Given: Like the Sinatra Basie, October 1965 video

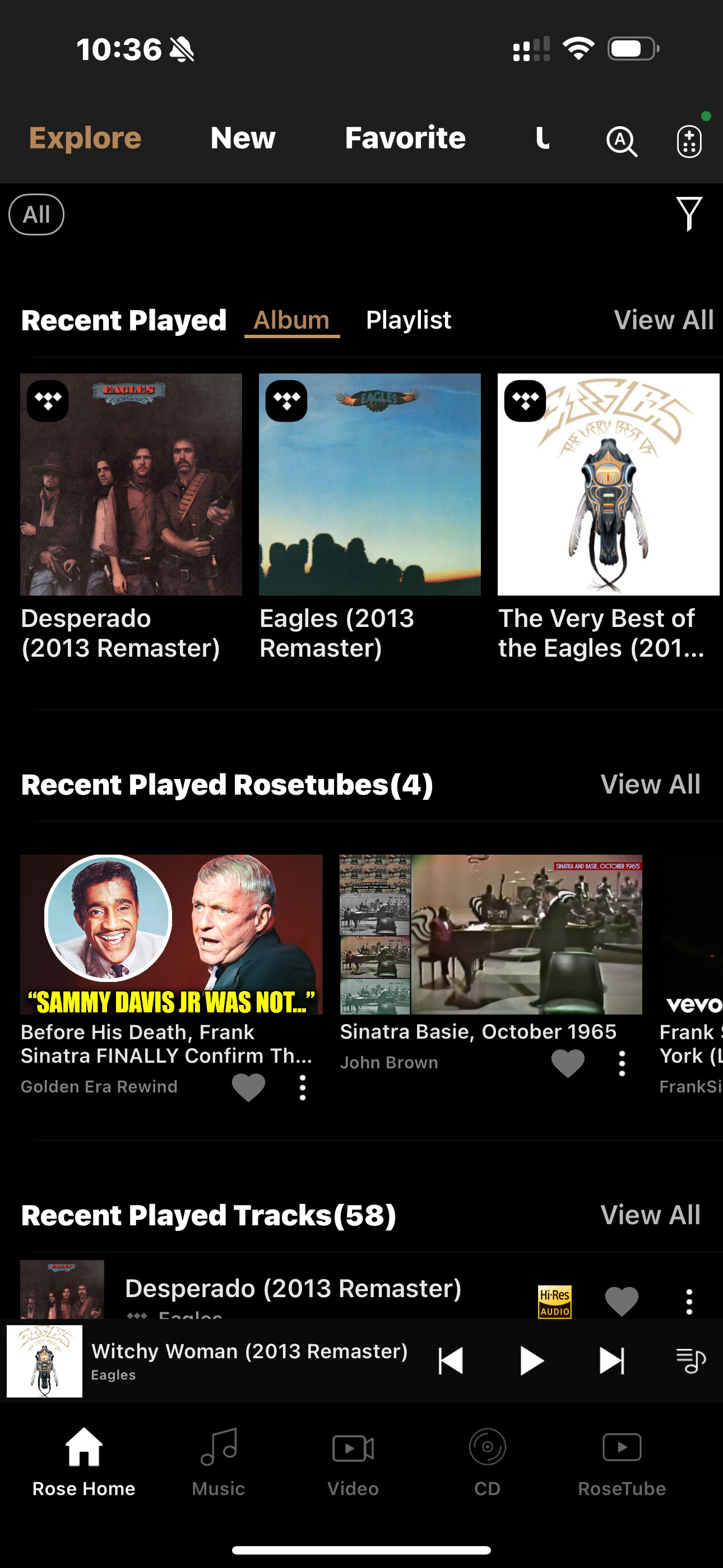Looking at the screenshot, I should [x=568, y=1063].
